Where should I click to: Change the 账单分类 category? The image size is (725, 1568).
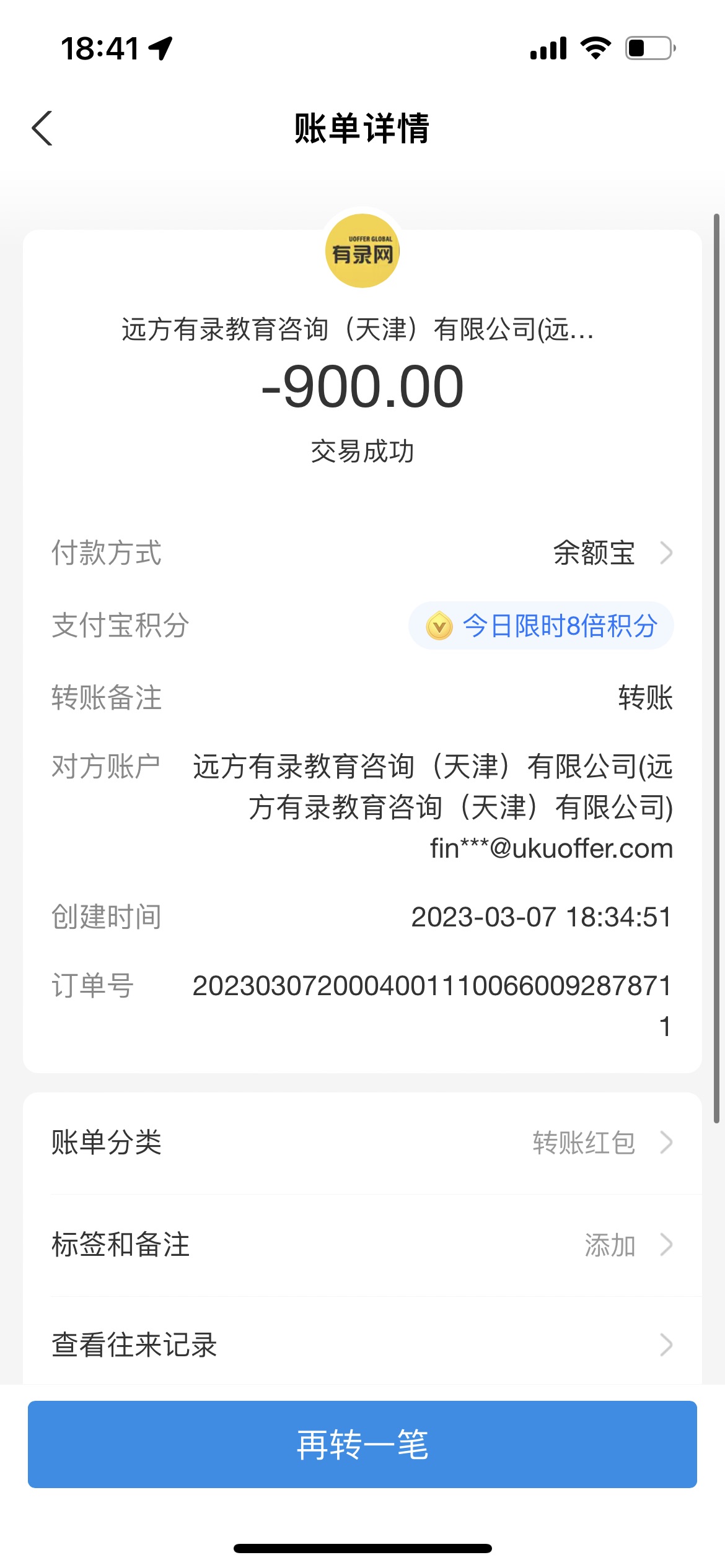(362, 1143)
